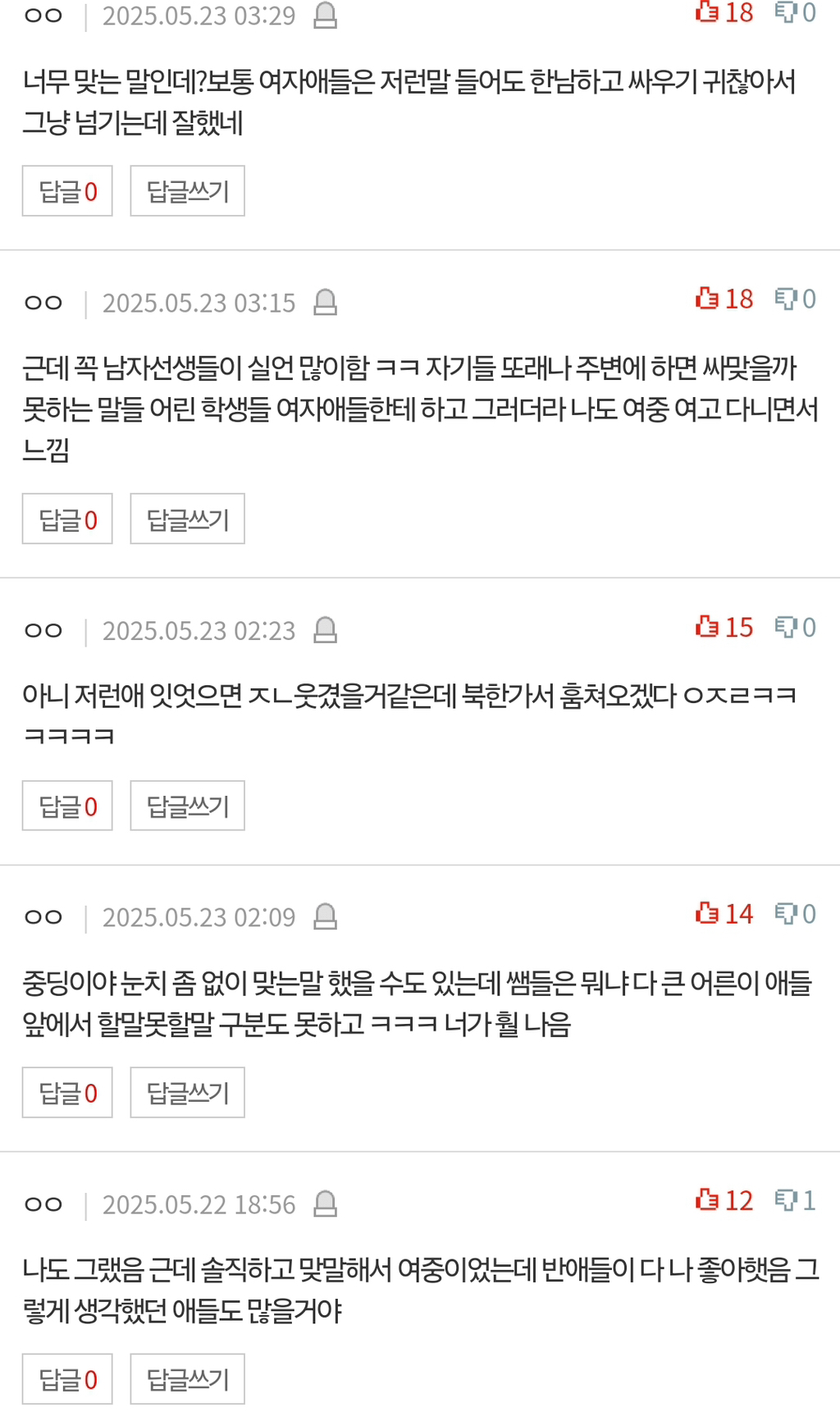Tap 답글쓰기 under the 02:23 comment

(x=187, y=806)
